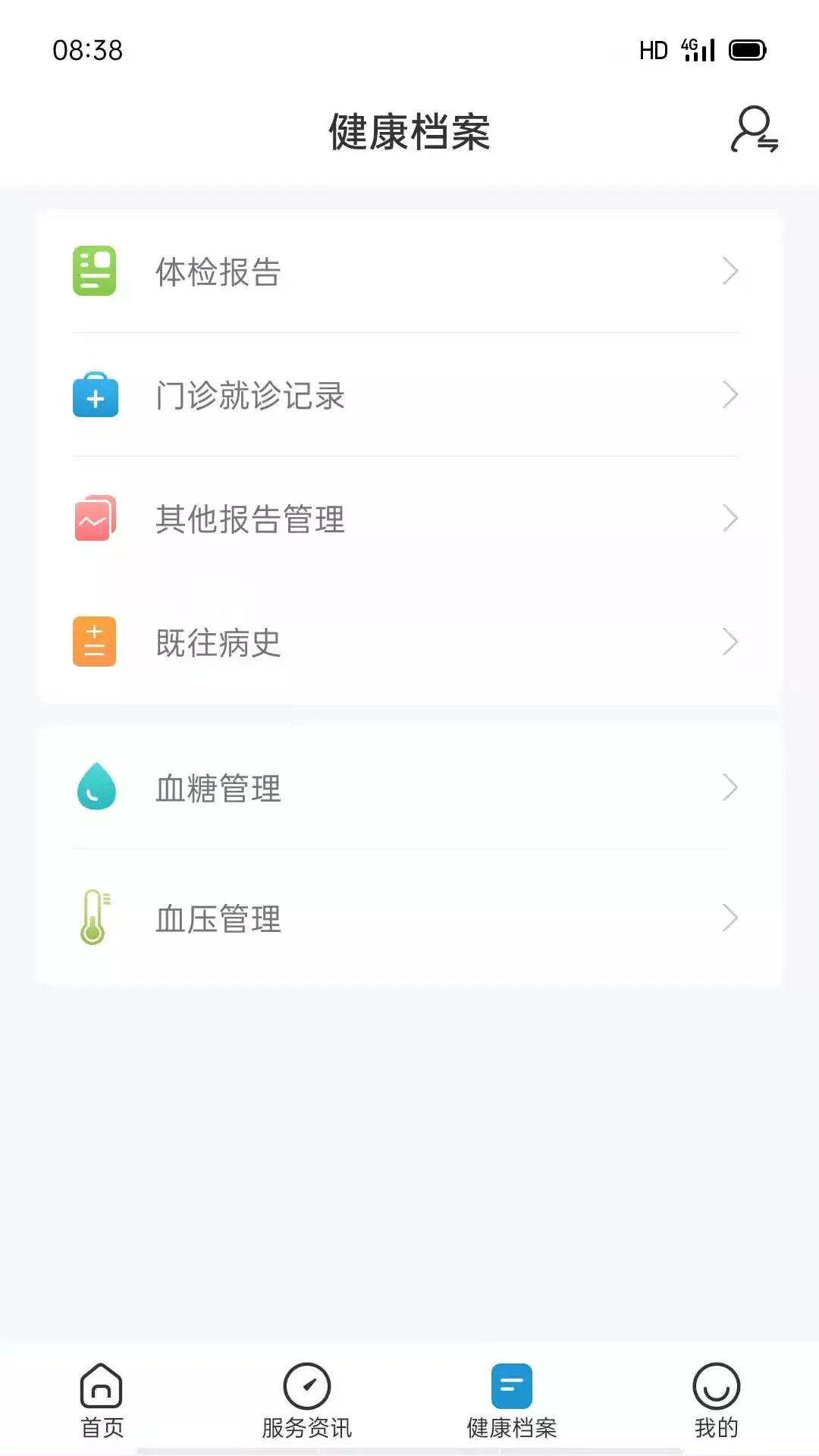The image size is (819, 1456).
Task: Open 体检报告 row
Action: 409,271
